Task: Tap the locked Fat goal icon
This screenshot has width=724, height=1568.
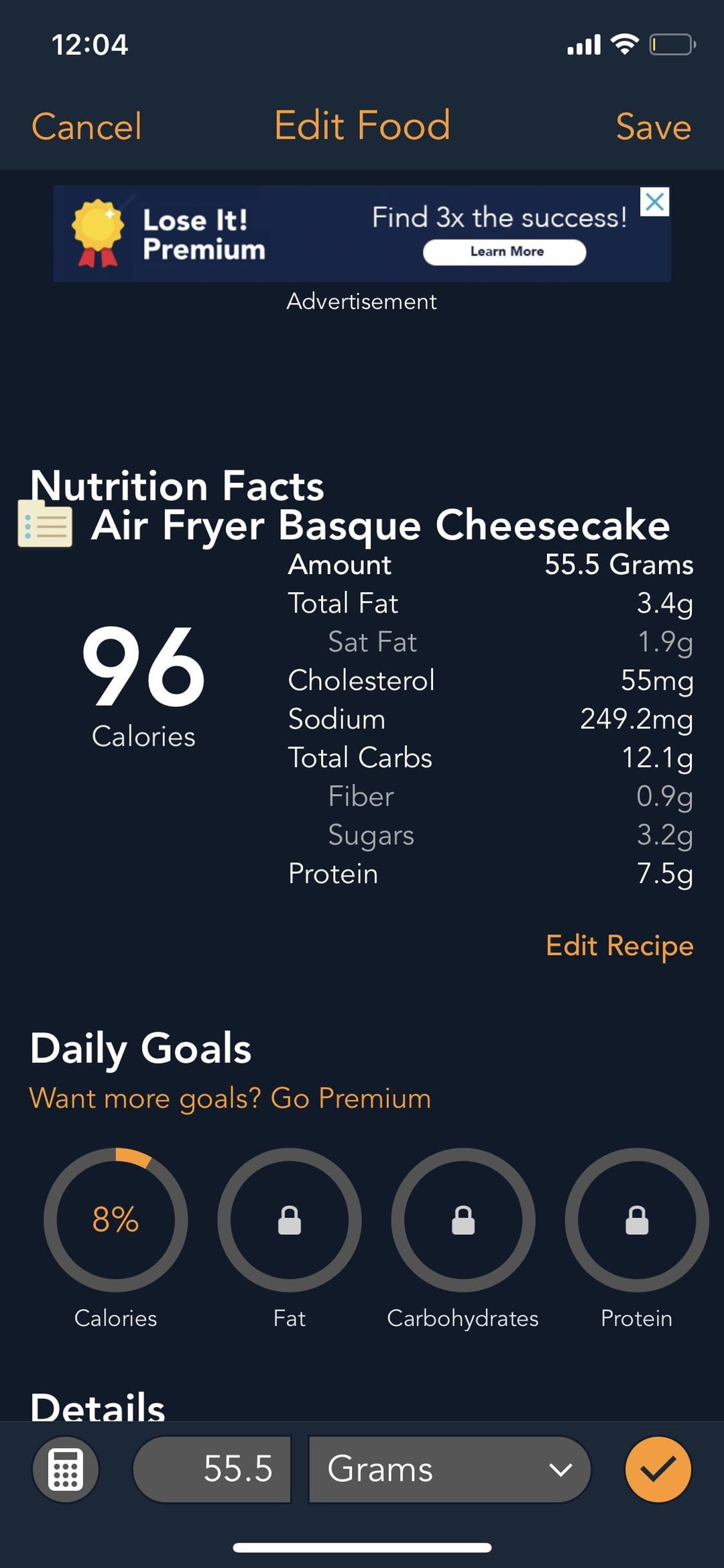Action: pos(290,1222)
